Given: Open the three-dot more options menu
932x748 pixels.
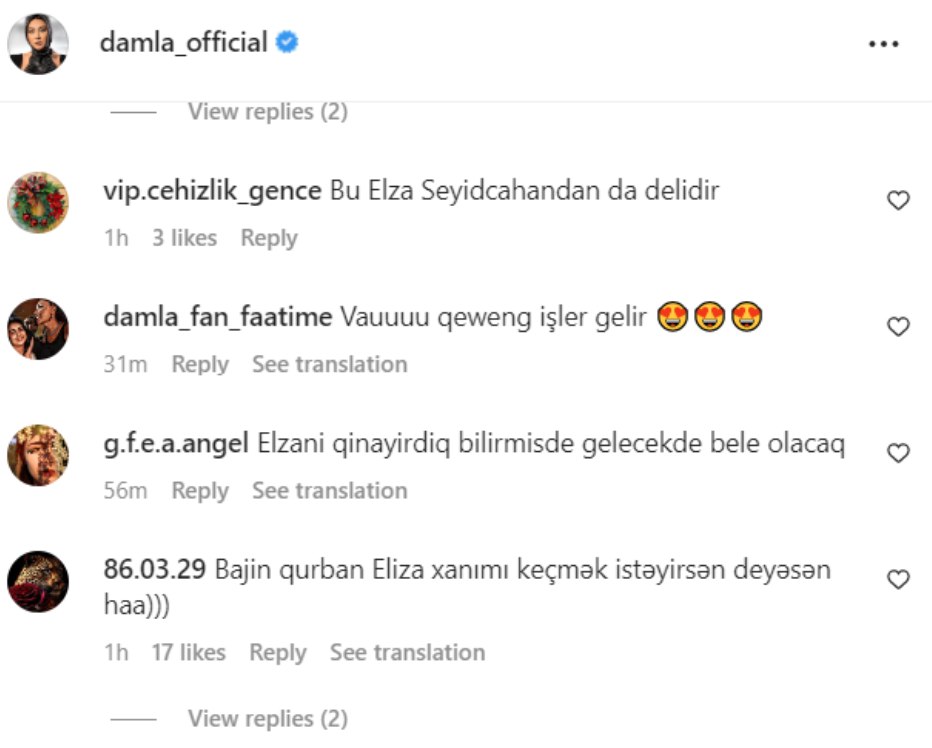Looking at the screenshot, I should pyautogui.click(x=883, y=45).
